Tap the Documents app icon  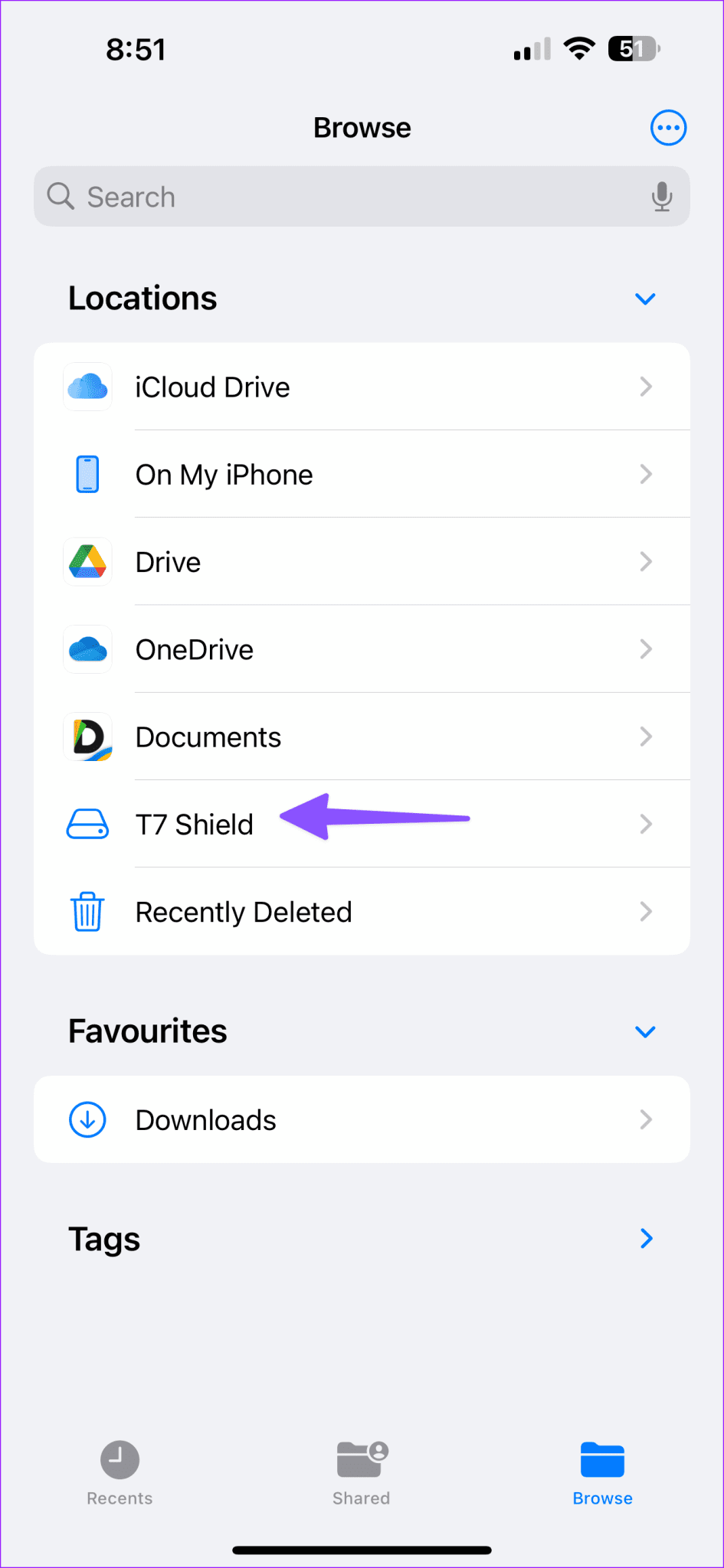[87, 737]
